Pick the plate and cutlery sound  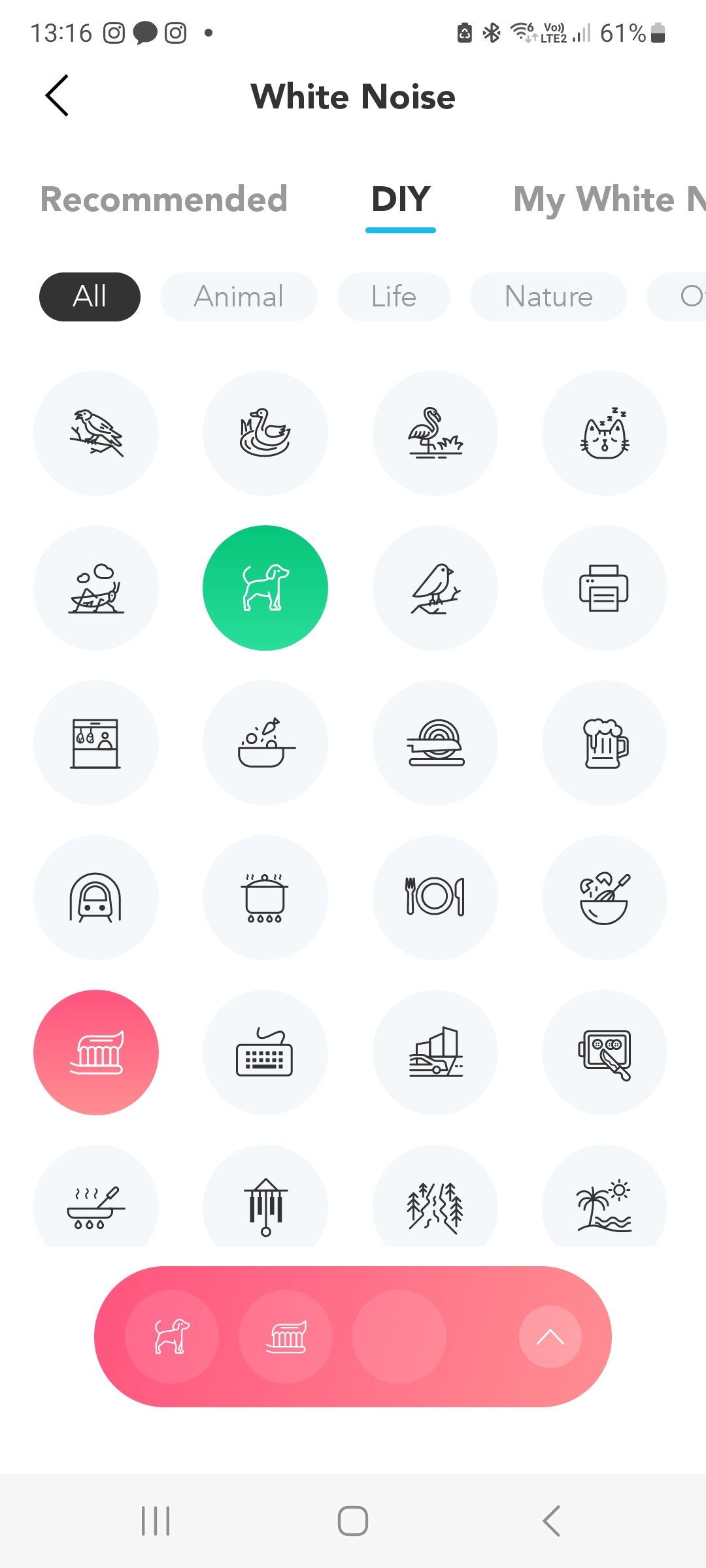[435, 898]
